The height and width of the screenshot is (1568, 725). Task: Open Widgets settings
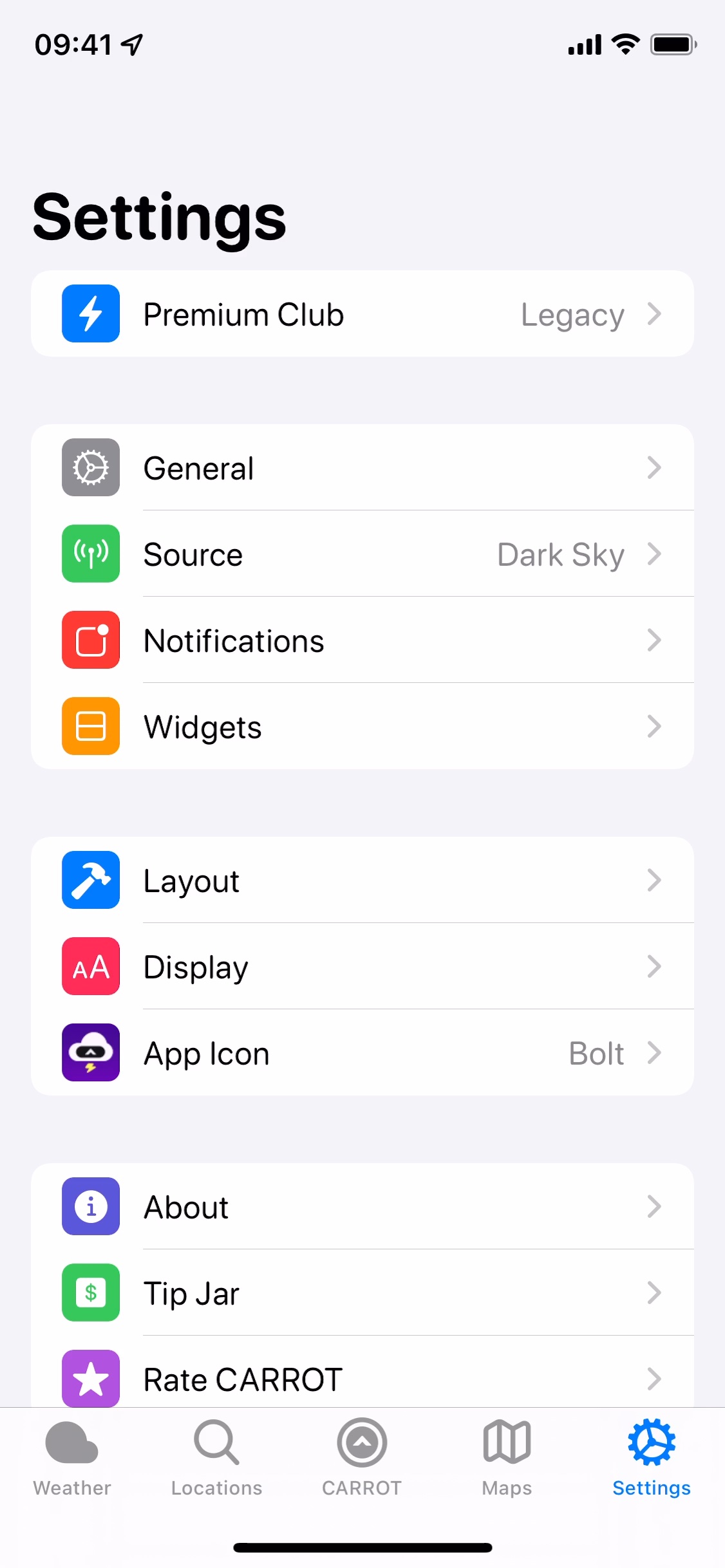pos(362,727)
